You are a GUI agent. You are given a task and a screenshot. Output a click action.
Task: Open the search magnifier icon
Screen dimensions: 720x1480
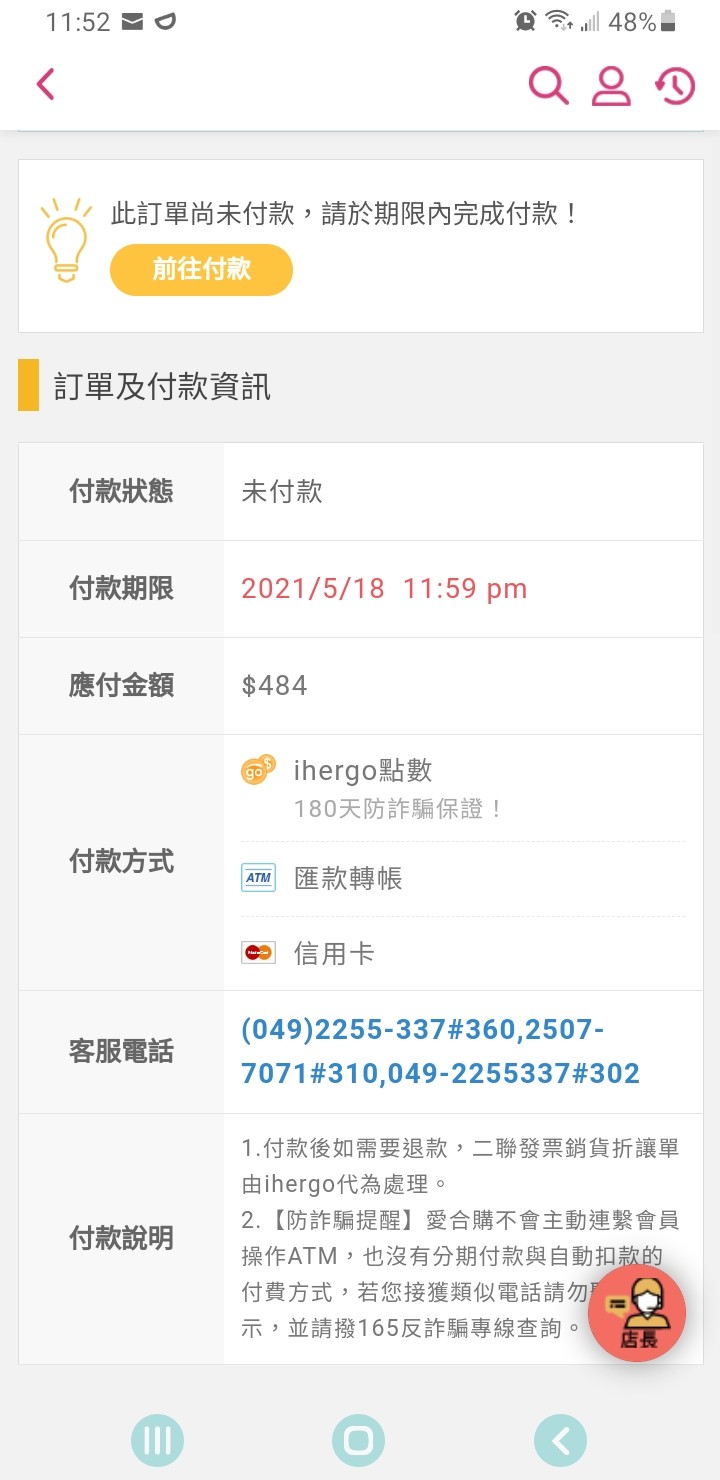point(548,85)
